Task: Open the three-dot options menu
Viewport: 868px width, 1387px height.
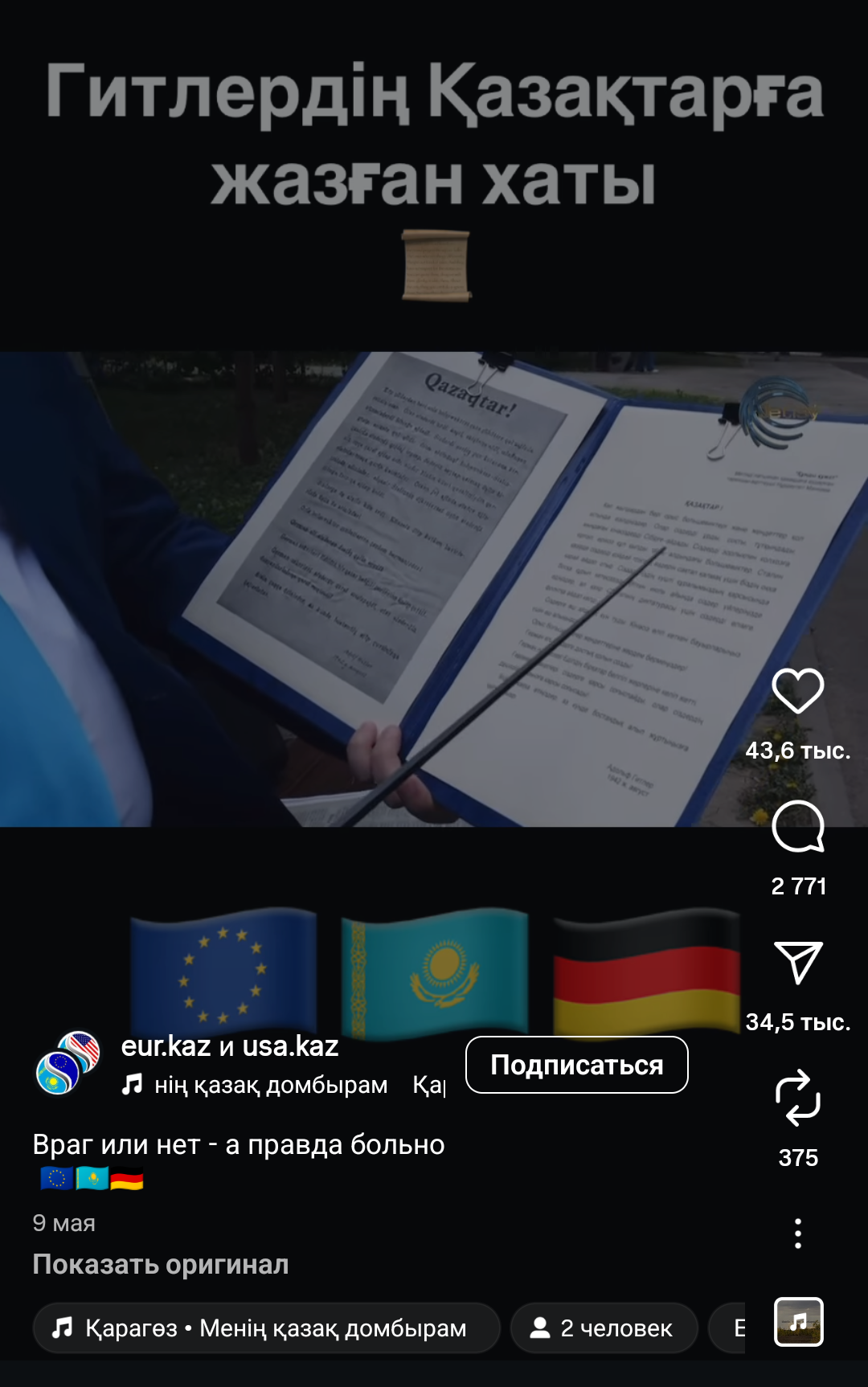Action: [x=797, y=1233]
